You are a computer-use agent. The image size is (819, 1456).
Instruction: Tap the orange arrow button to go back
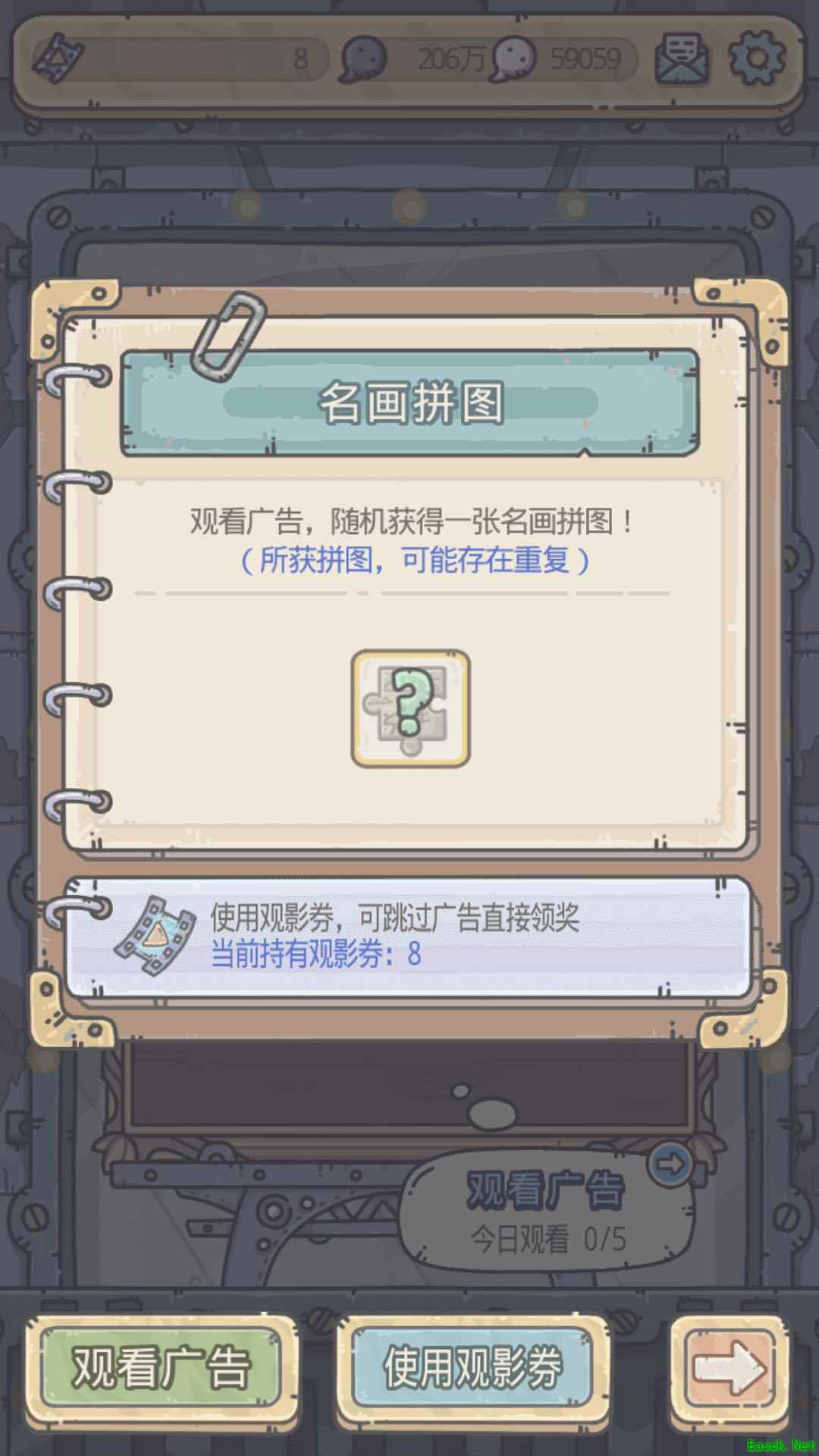coord(729,1367)
